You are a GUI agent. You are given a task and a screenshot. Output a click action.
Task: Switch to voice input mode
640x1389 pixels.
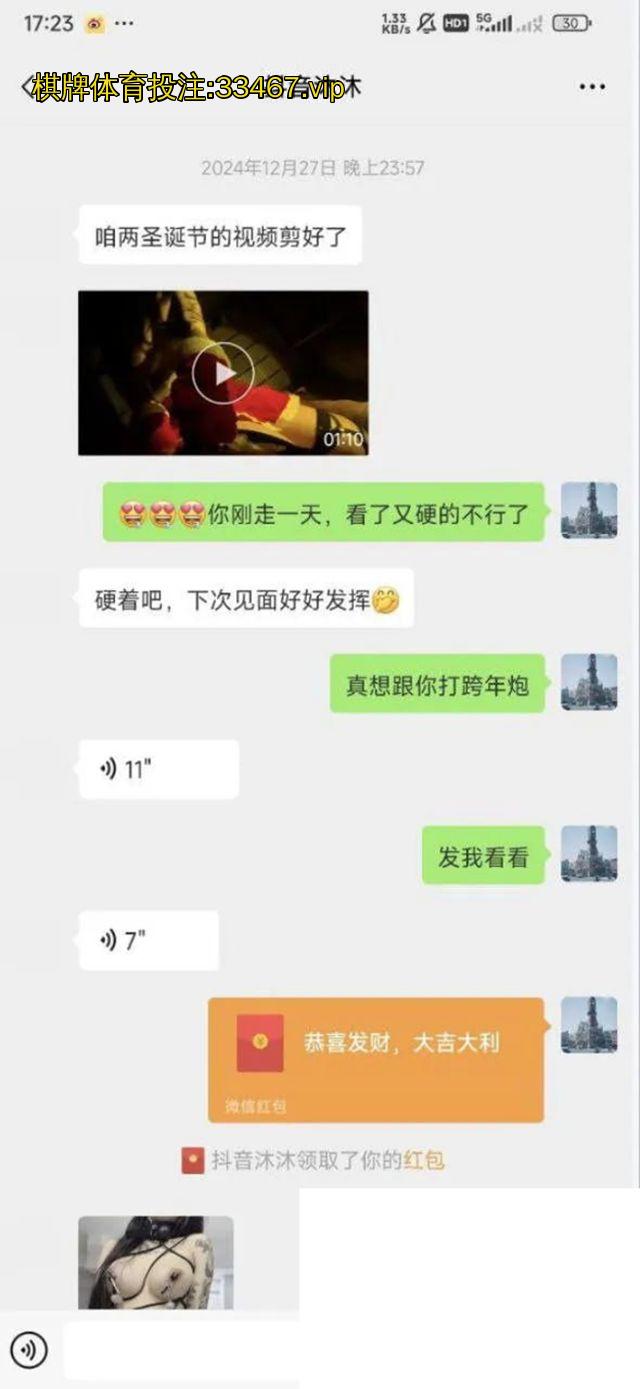29,1350
